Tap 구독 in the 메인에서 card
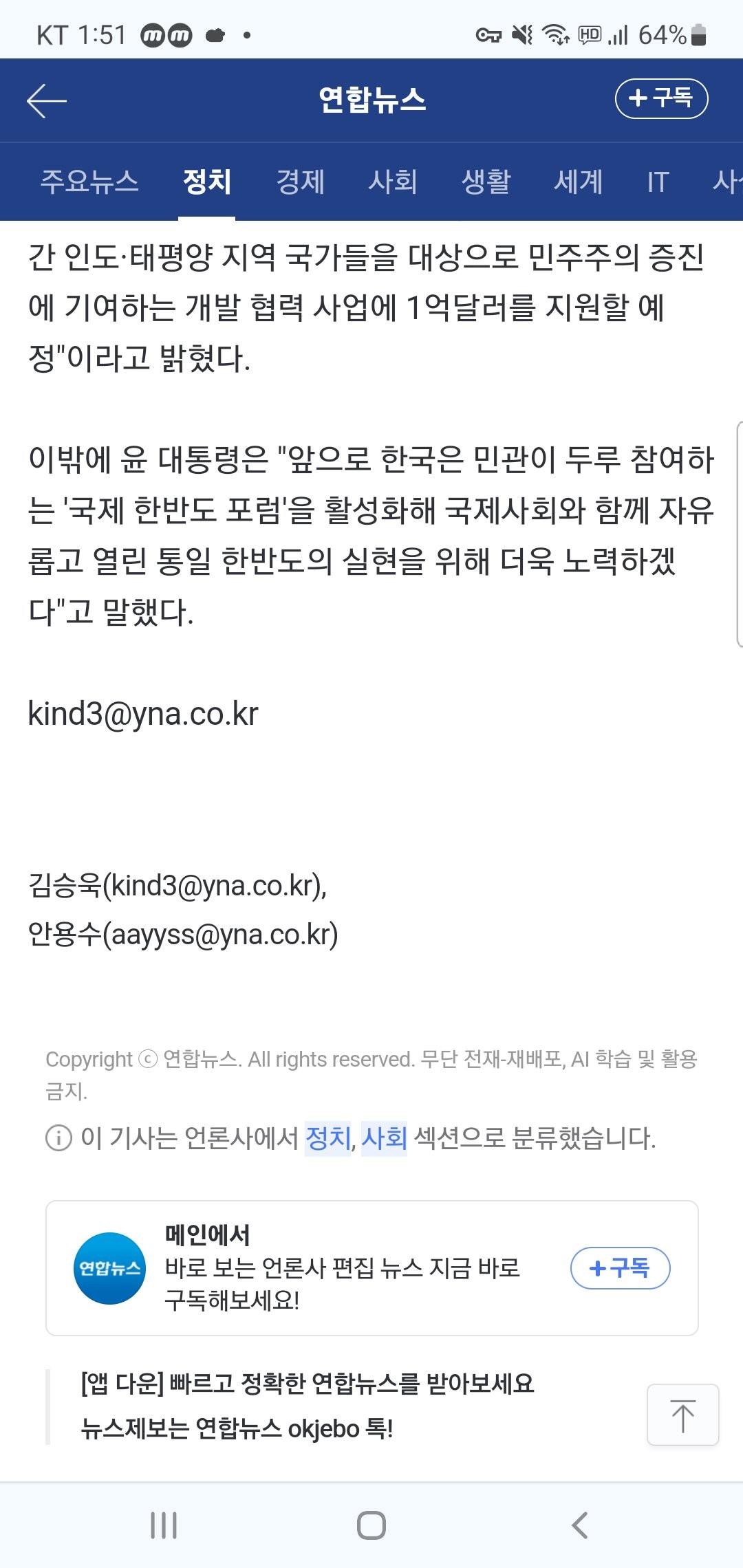Viewport: 743px width, 1568px height. tap(620, 1267)
